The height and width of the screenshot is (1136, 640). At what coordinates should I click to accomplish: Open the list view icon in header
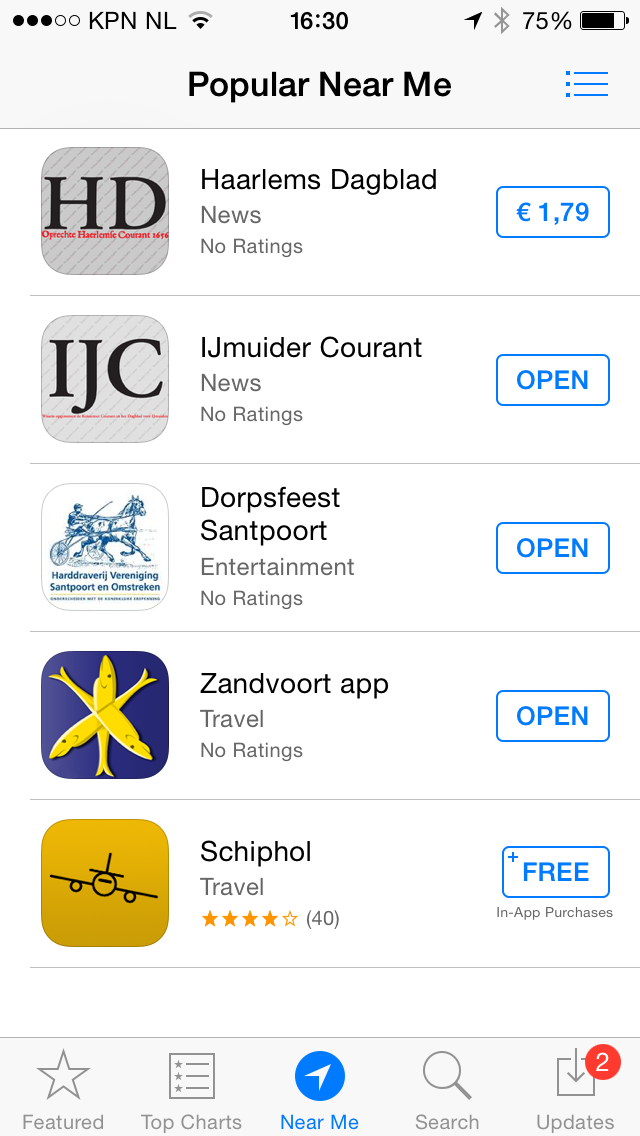[586, 84]
